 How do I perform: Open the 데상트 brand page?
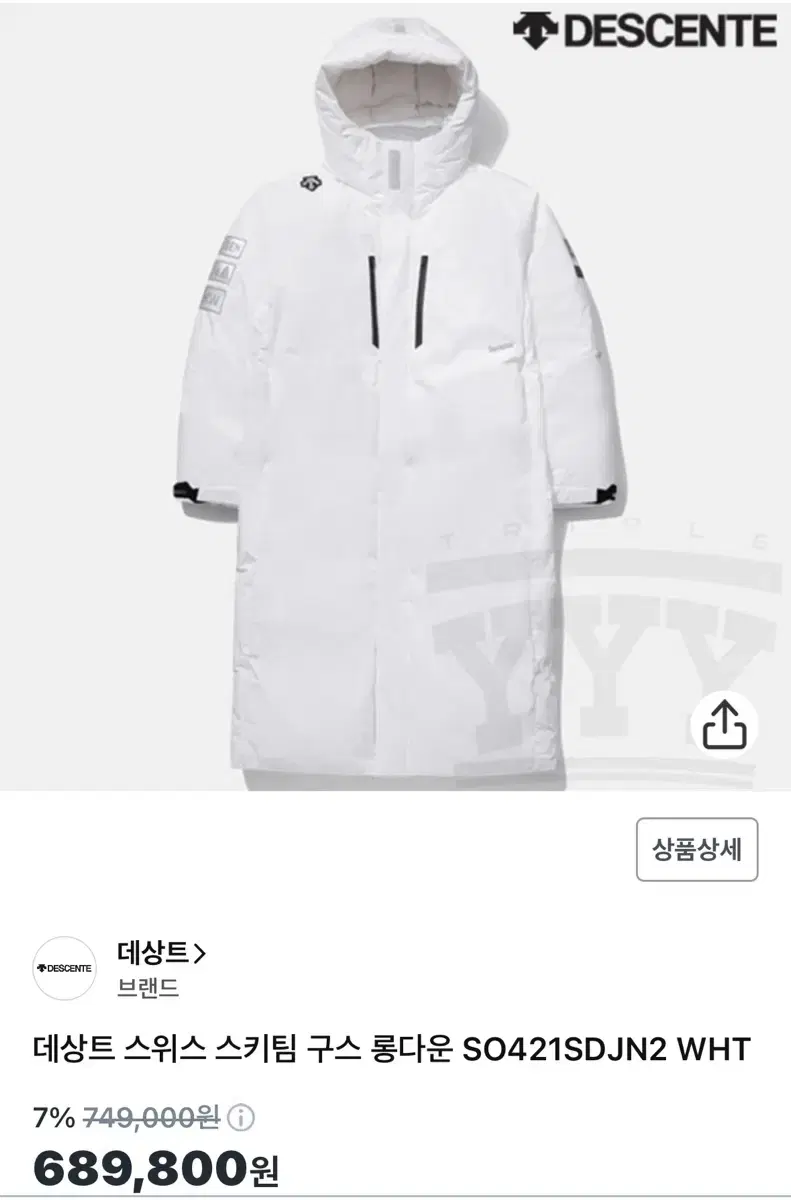pos(161,953)
